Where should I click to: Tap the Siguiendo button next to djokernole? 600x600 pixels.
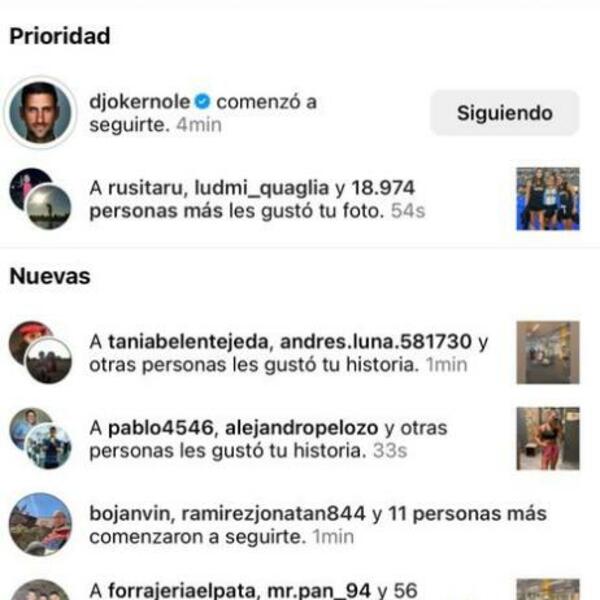tap(504, 113)
